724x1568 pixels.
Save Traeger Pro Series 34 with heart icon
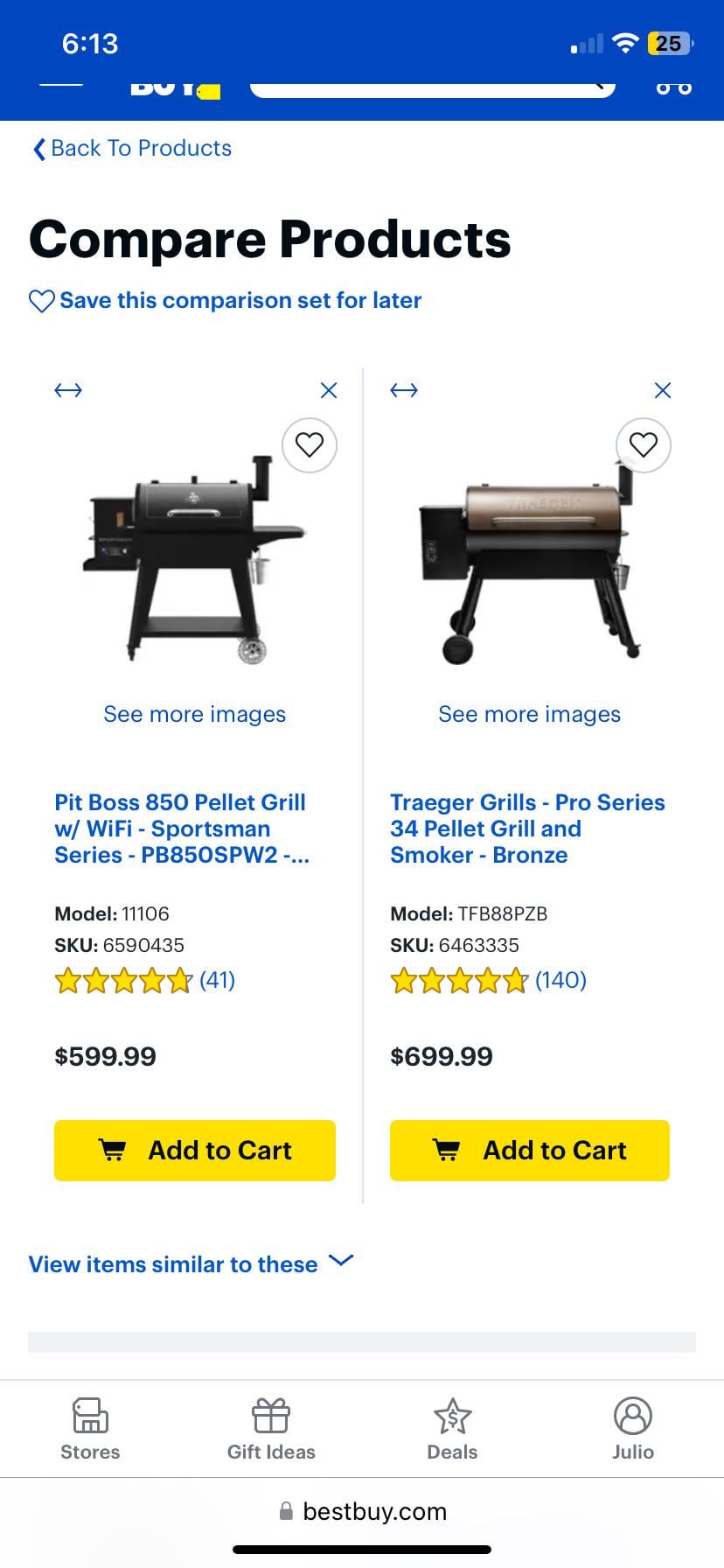644,445
